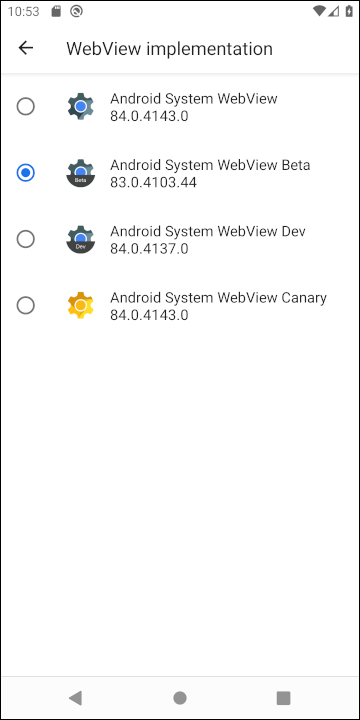Choose Android System WebView Beta
This screenshot has height=720, width=360.
point(180,173)
